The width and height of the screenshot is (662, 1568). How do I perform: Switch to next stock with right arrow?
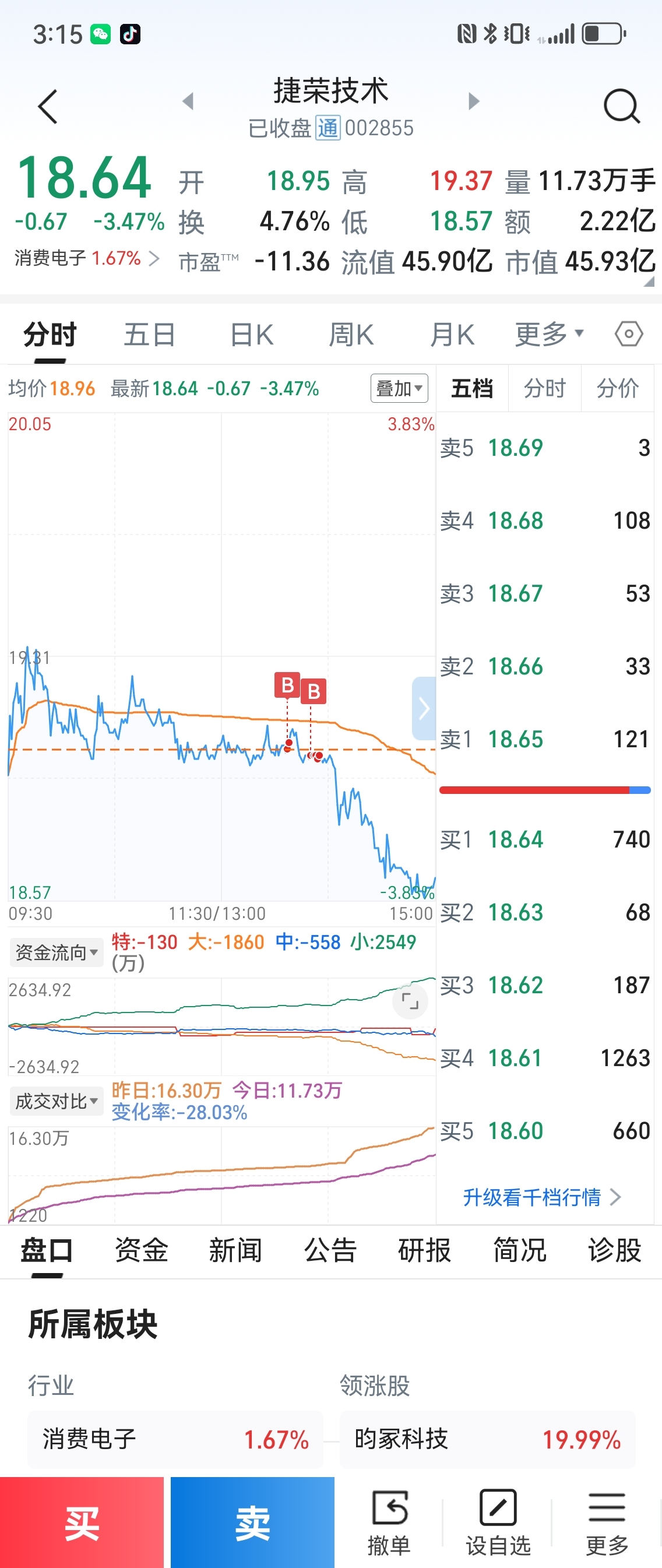(473, 100)
